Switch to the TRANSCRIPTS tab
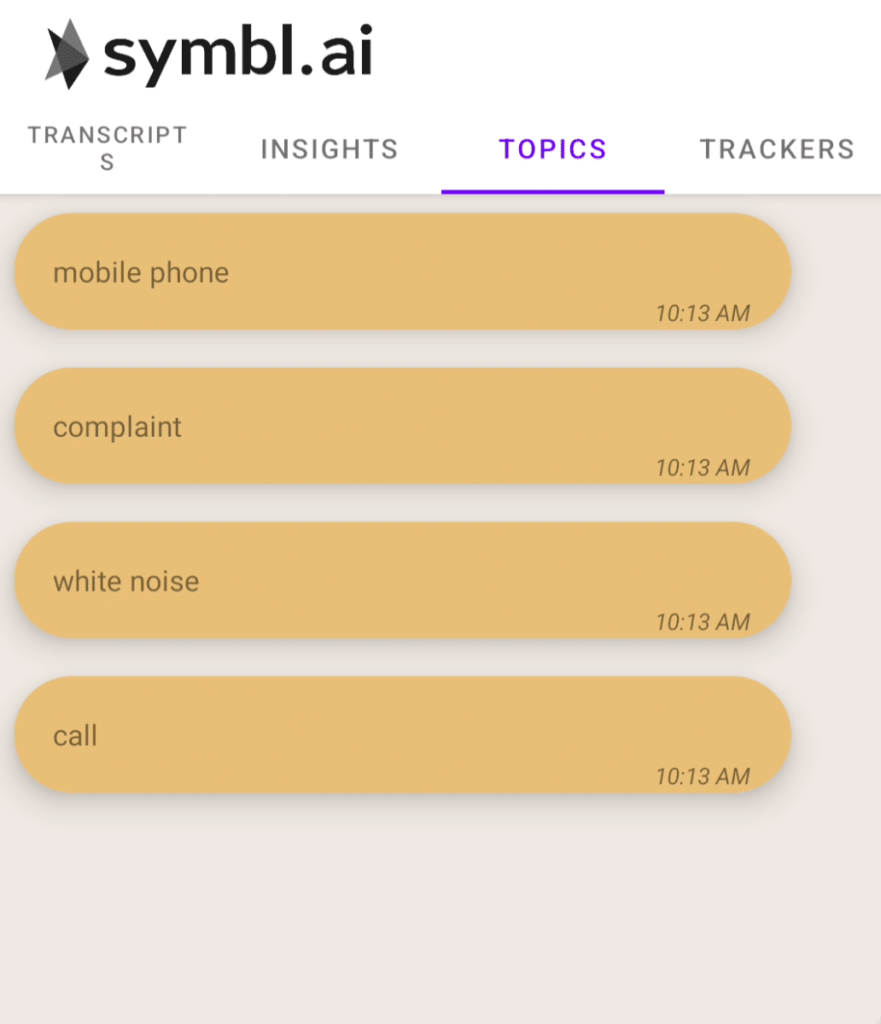 click(x=106, y=146)
